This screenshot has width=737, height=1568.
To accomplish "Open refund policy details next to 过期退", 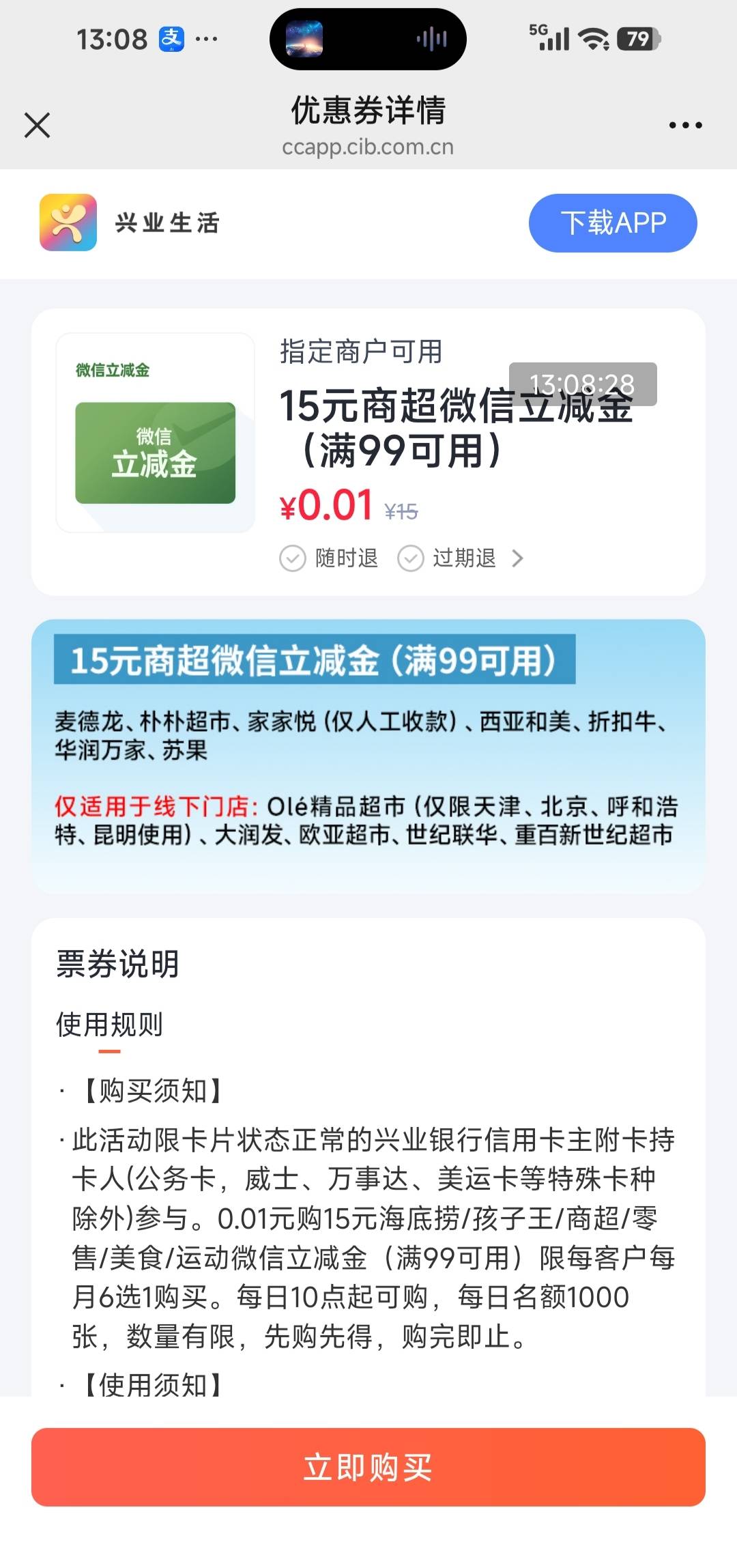I will point(518,558).
